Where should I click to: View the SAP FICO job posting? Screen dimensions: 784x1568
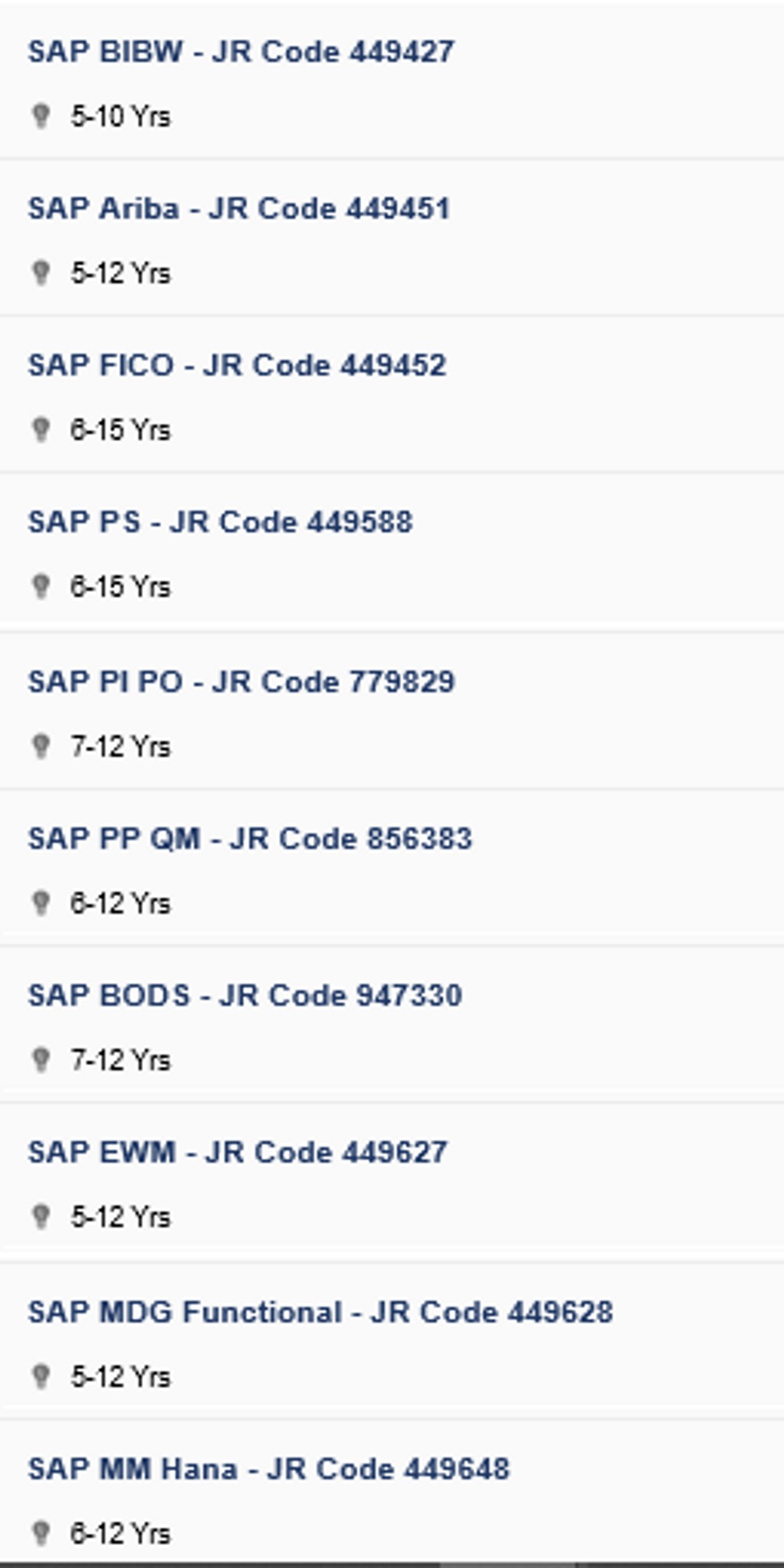point(237,365)
